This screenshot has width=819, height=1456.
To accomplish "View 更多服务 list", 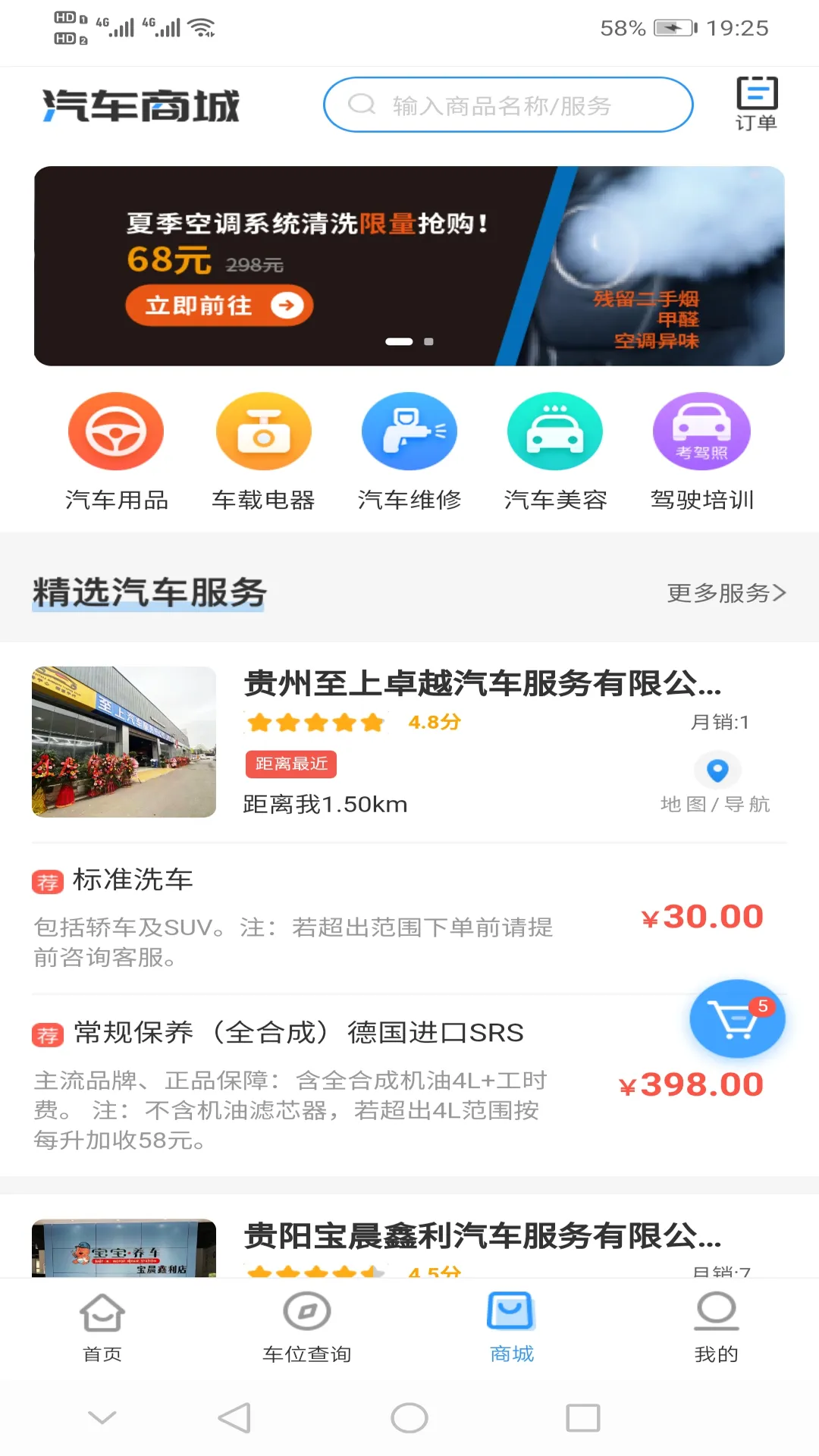I will click(726, 593).
